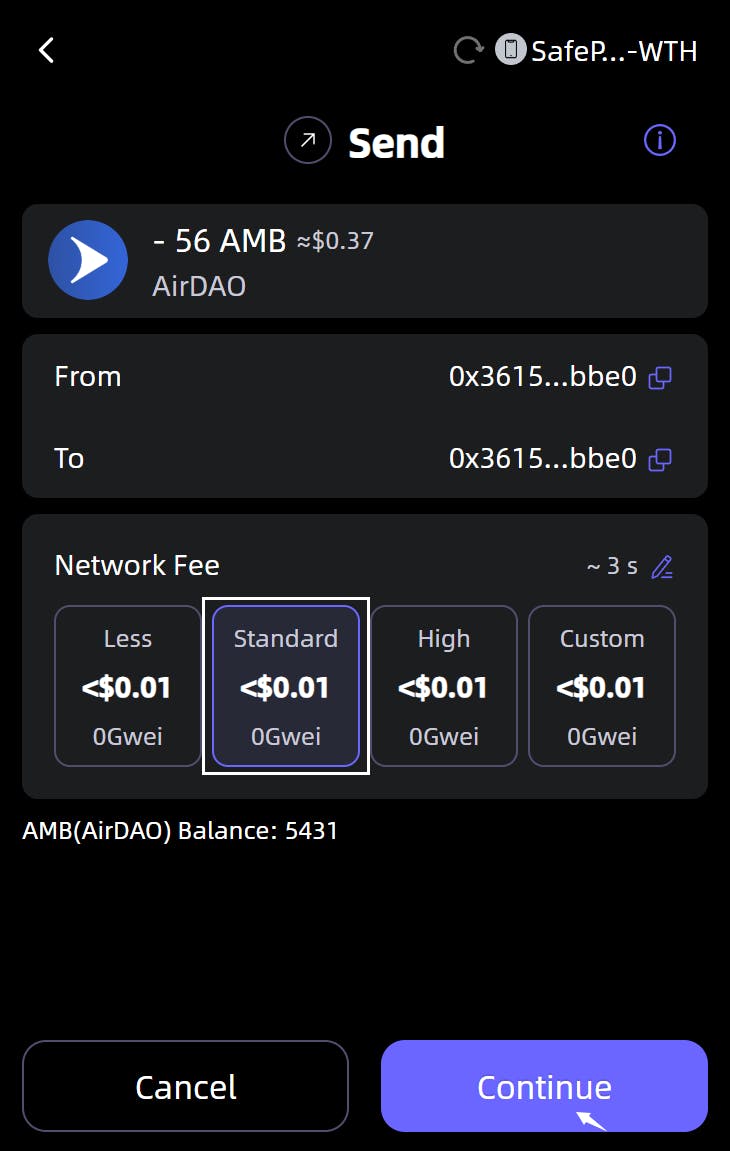Select the Less network fee option
Viewport: 730px width, 1151px height.
pos(128,686)
